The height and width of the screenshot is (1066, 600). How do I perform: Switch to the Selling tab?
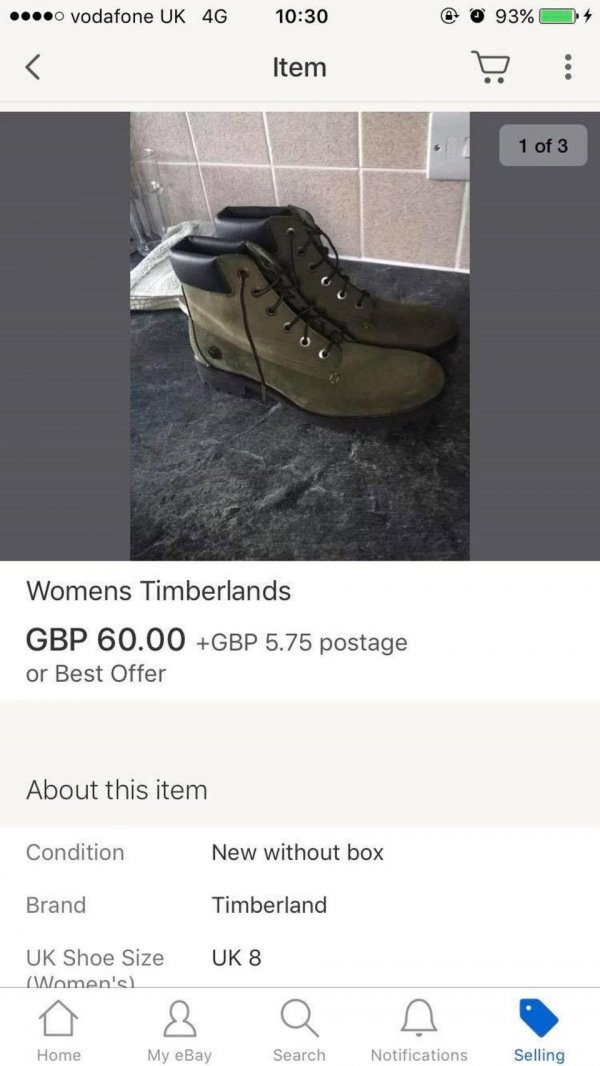point(539,1030)
